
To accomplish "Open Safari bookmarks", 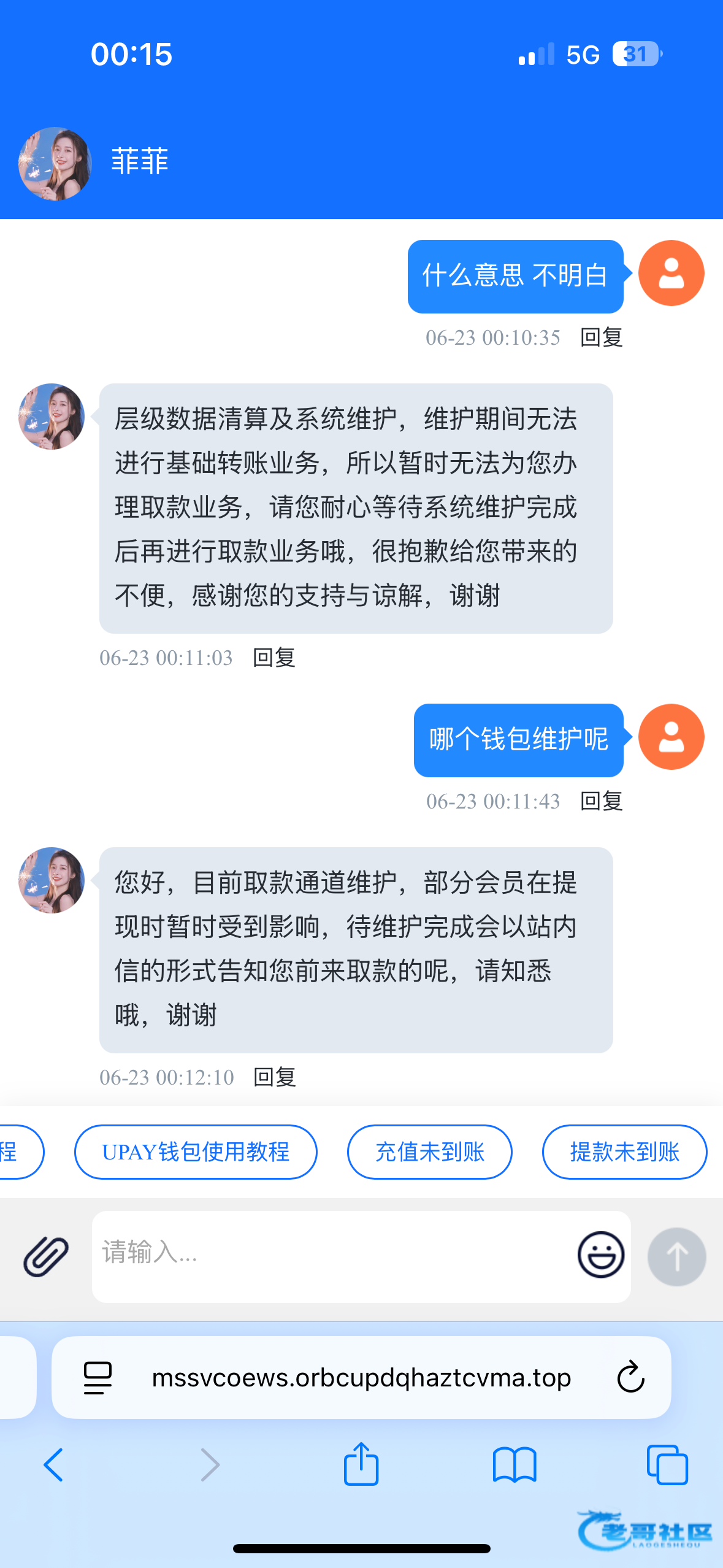I will [x=515, y=1465].
